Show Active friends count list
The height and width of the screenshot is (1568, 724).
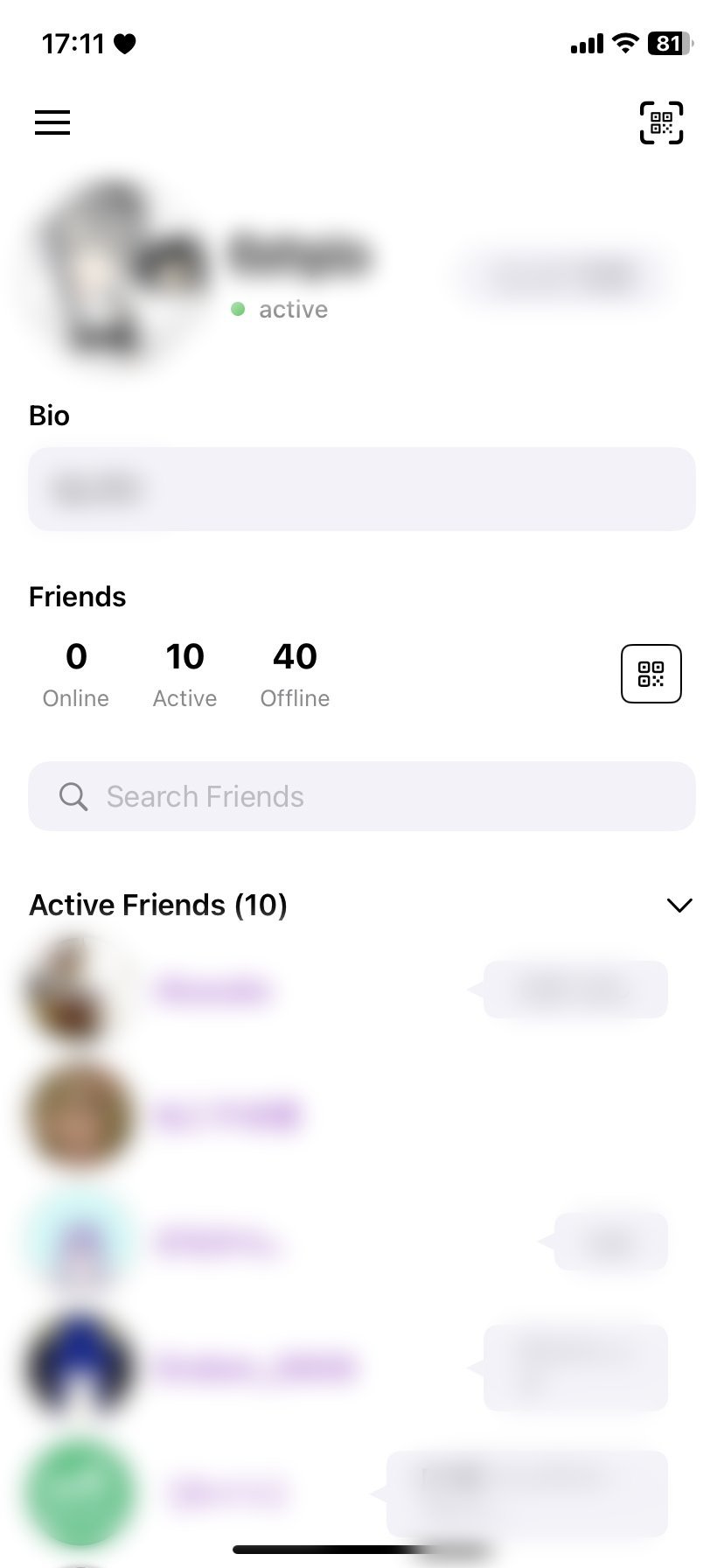(x=184, y=675)
